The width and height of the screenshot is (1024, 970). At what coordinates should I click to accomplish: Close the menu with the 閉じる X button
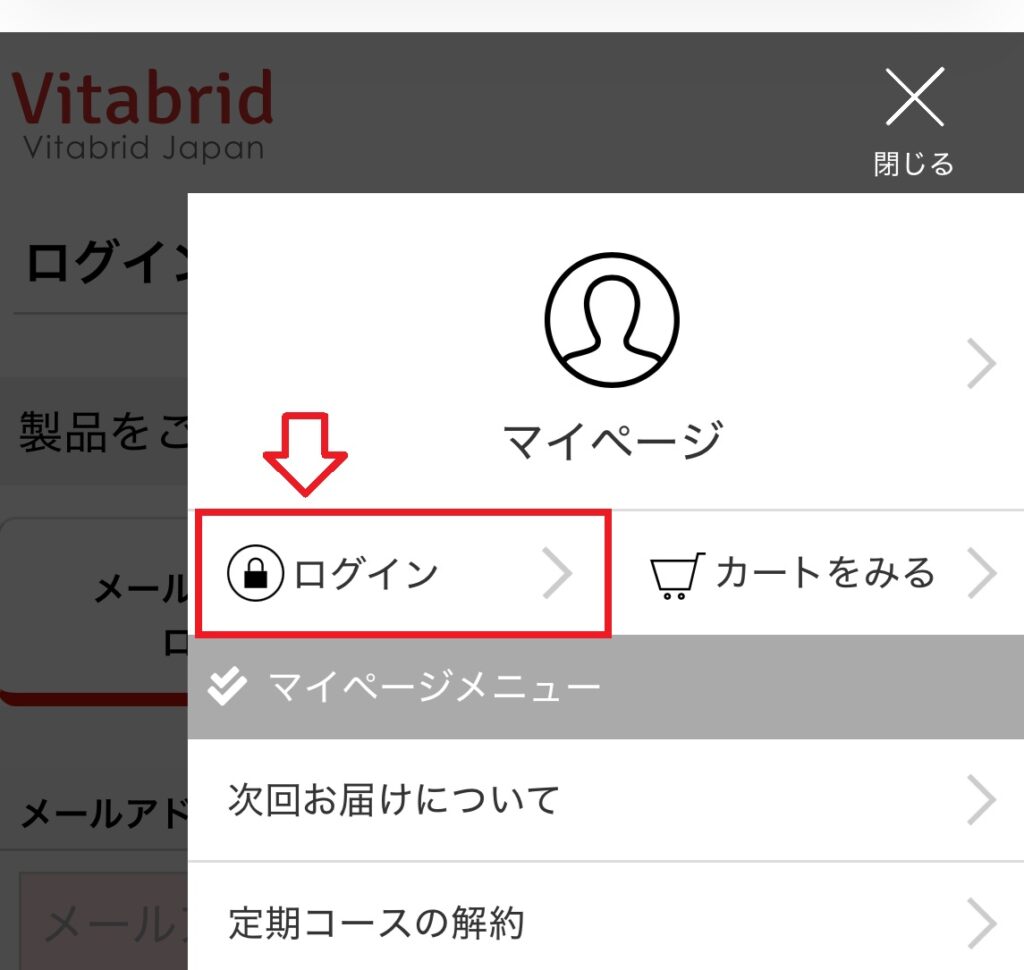coord(914,118)
